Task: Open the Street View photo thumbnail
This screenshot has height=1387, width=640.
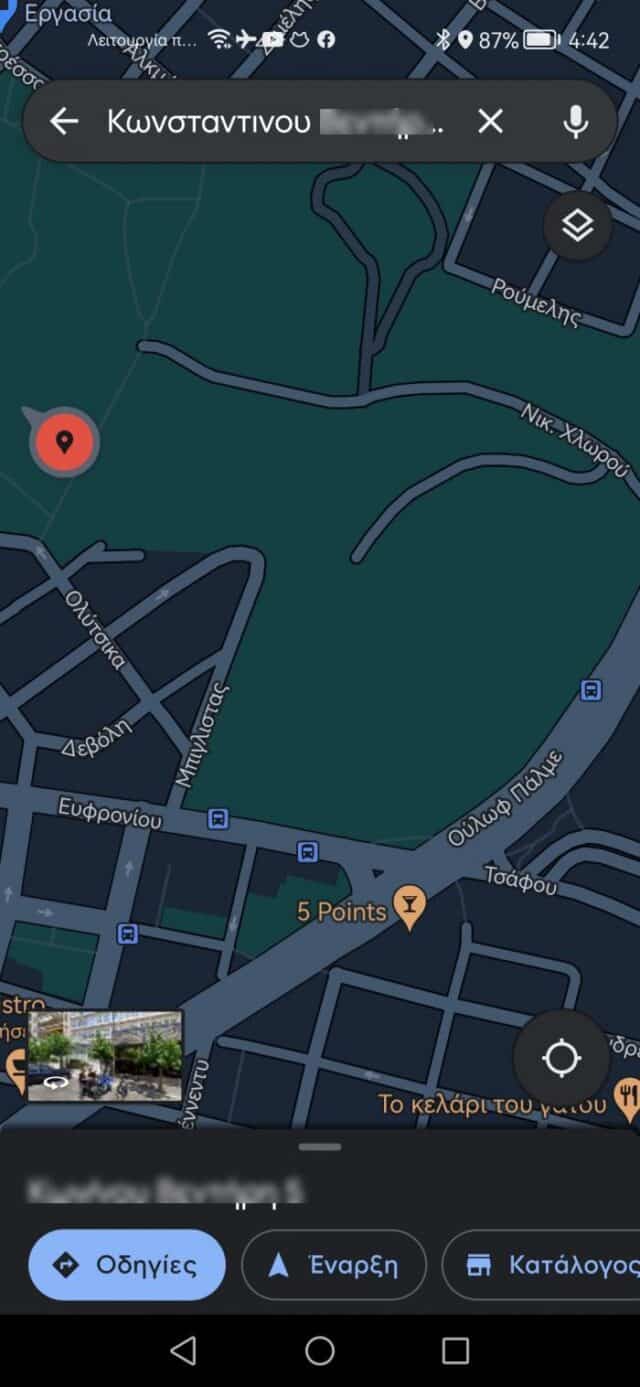Action: [x=105, y=1056]
